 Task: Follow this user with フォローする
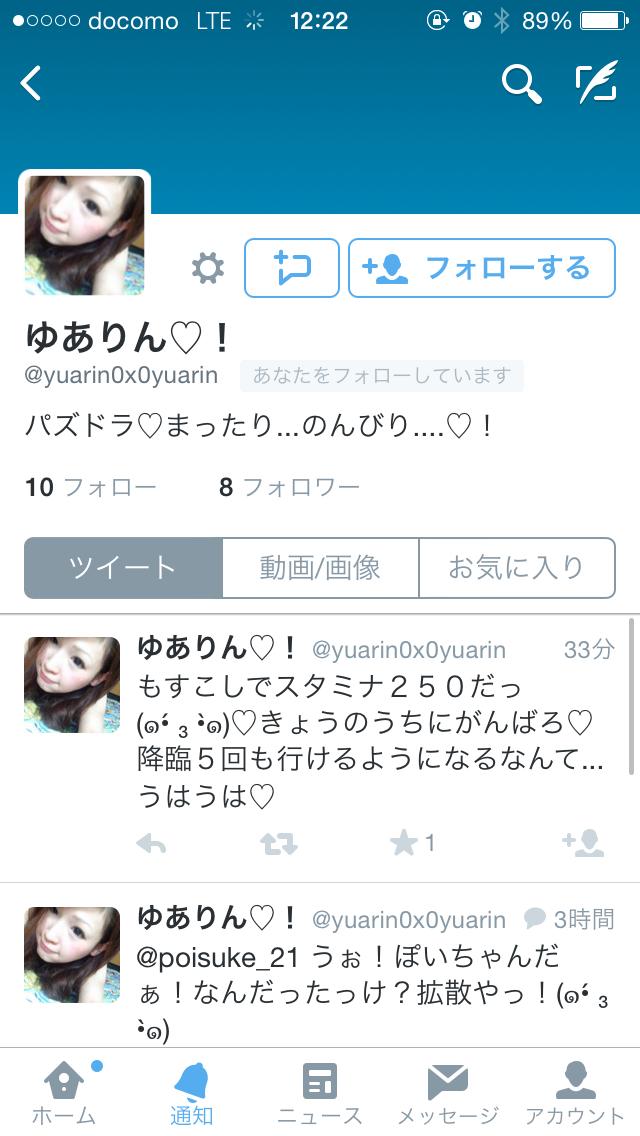(481, 268)
